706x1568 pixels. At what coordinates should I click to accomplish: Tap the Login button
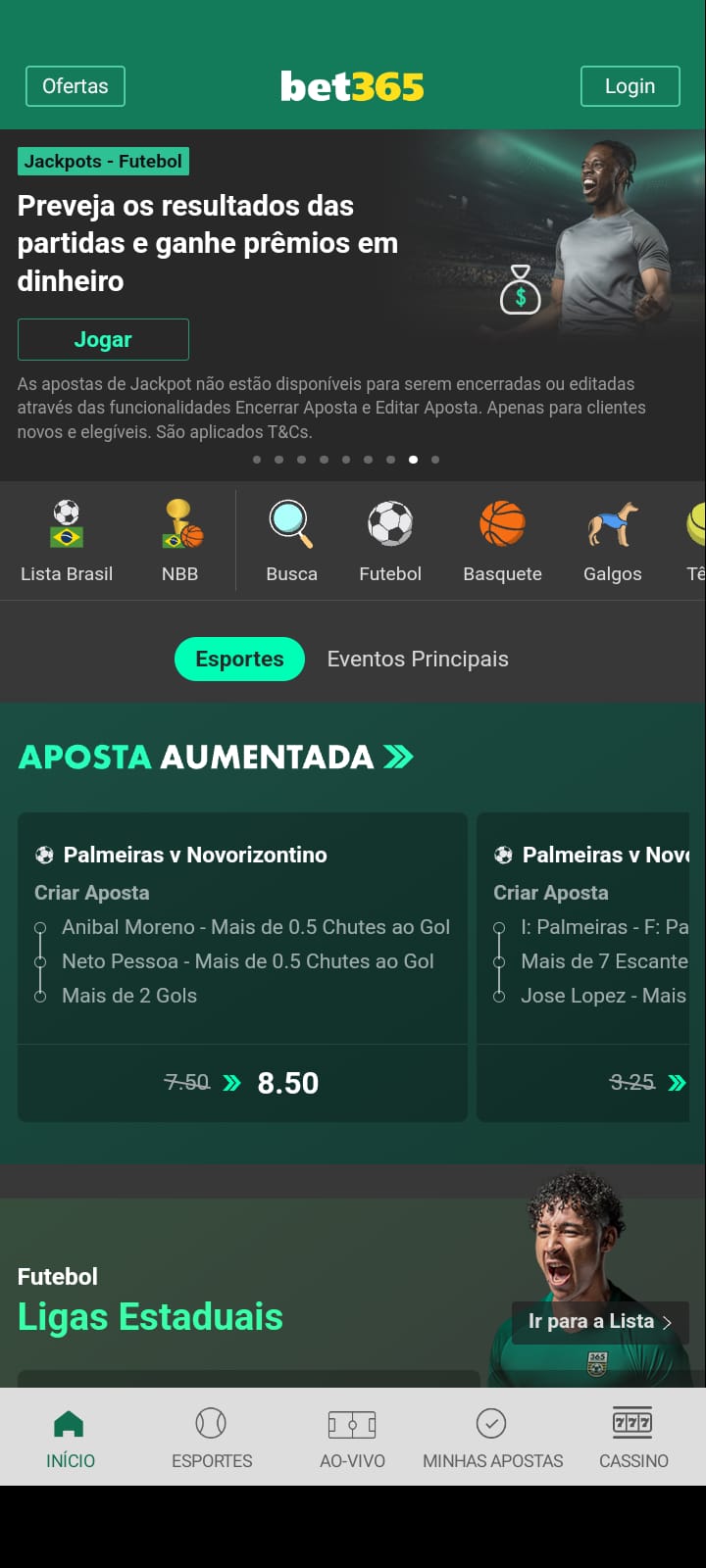click(630, 86)
